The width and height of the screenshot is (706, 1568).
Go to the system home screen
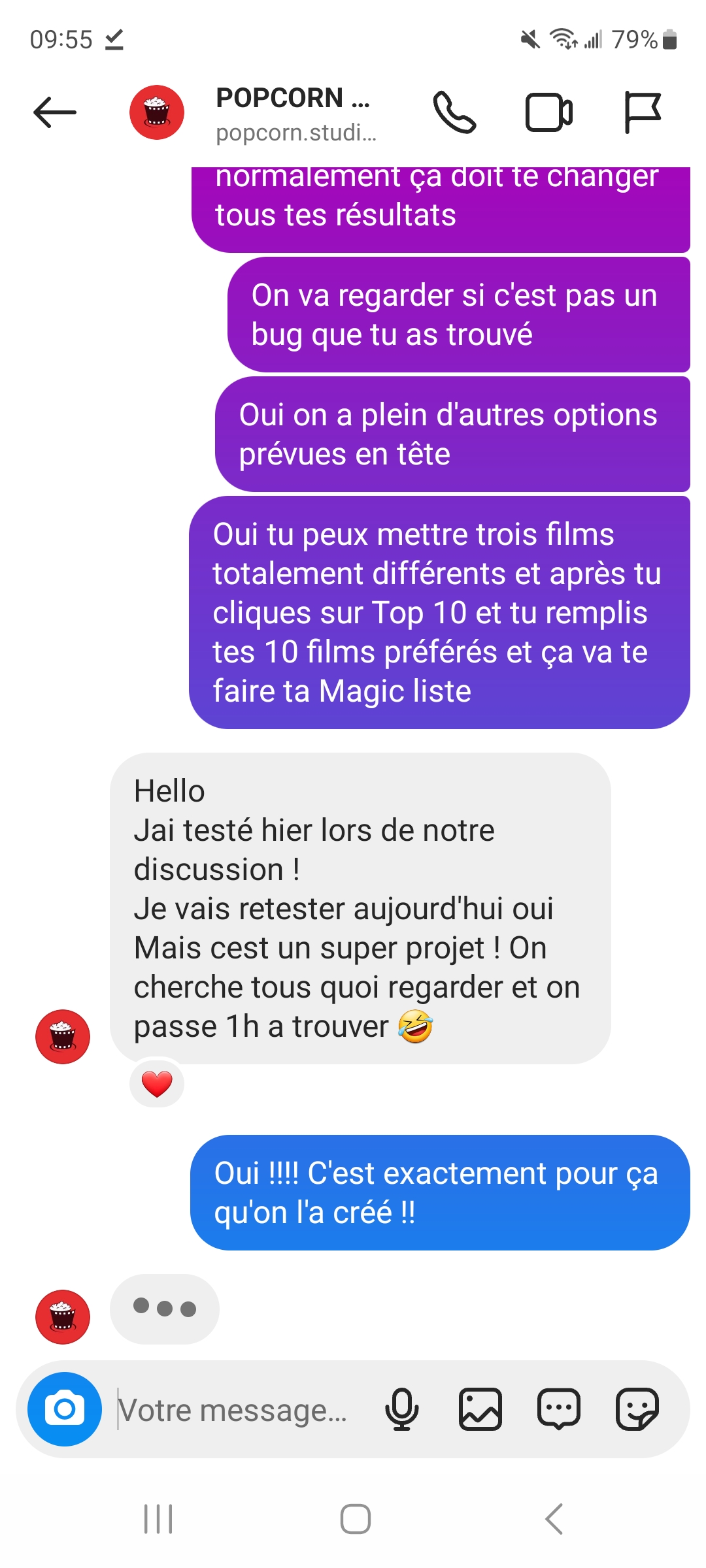(356, 1518)
